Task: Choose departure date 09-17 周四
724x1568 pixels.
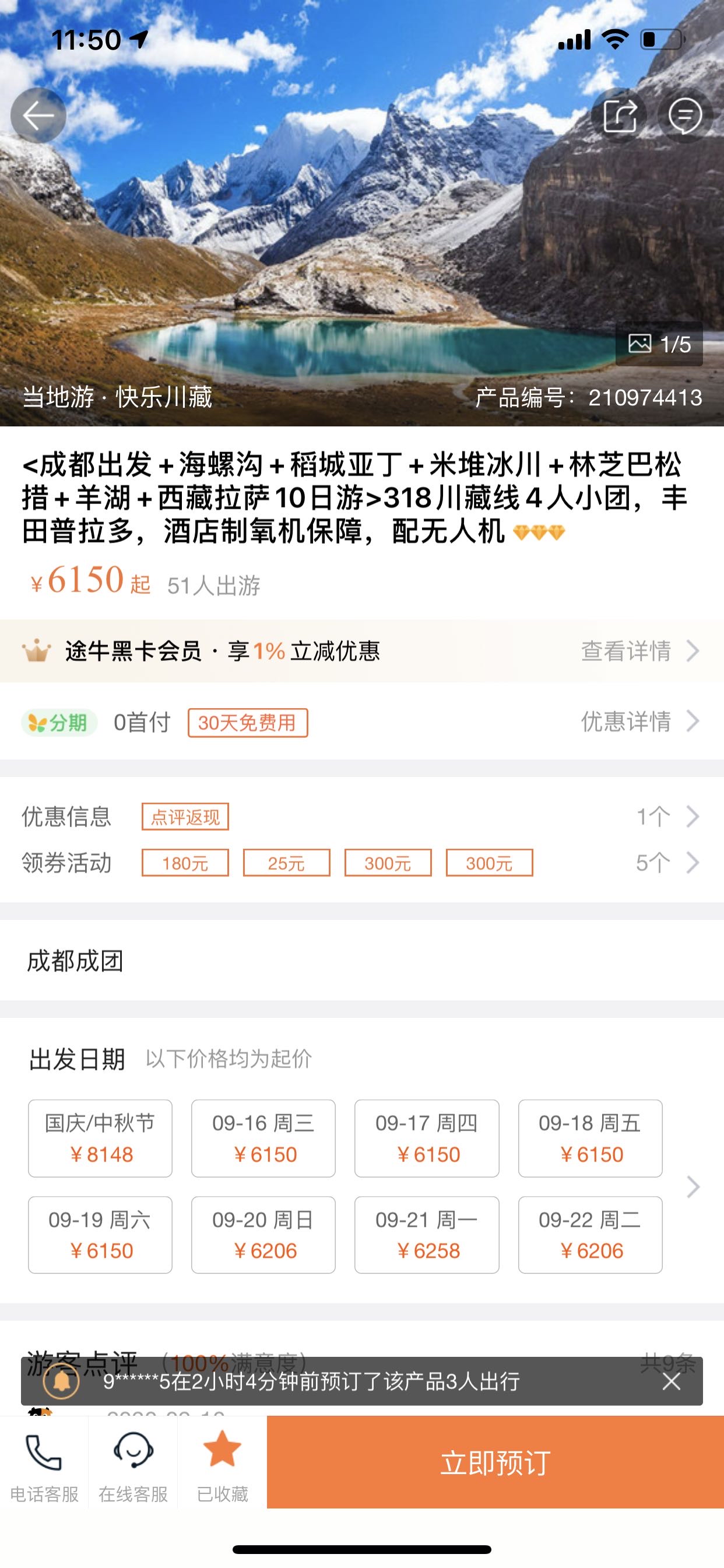Action: 427,1138
